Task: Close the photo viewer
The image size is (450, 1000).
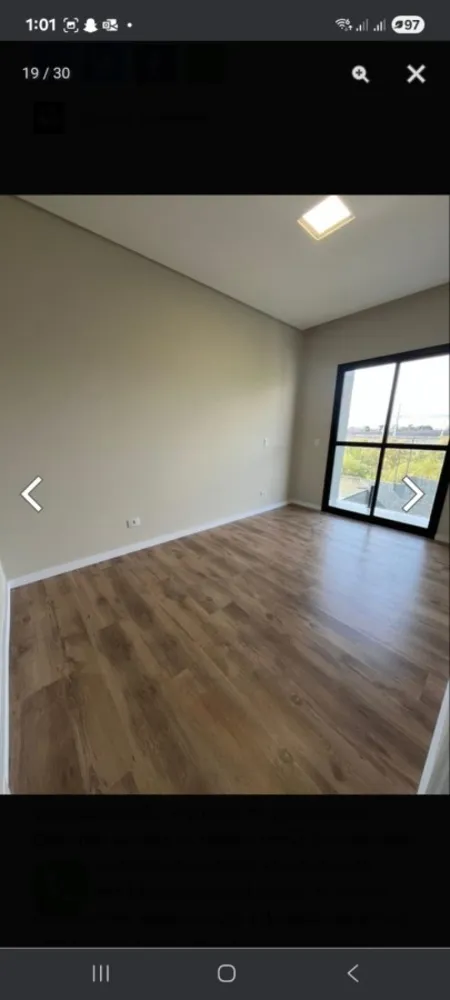Action: [x=416, y=74]
